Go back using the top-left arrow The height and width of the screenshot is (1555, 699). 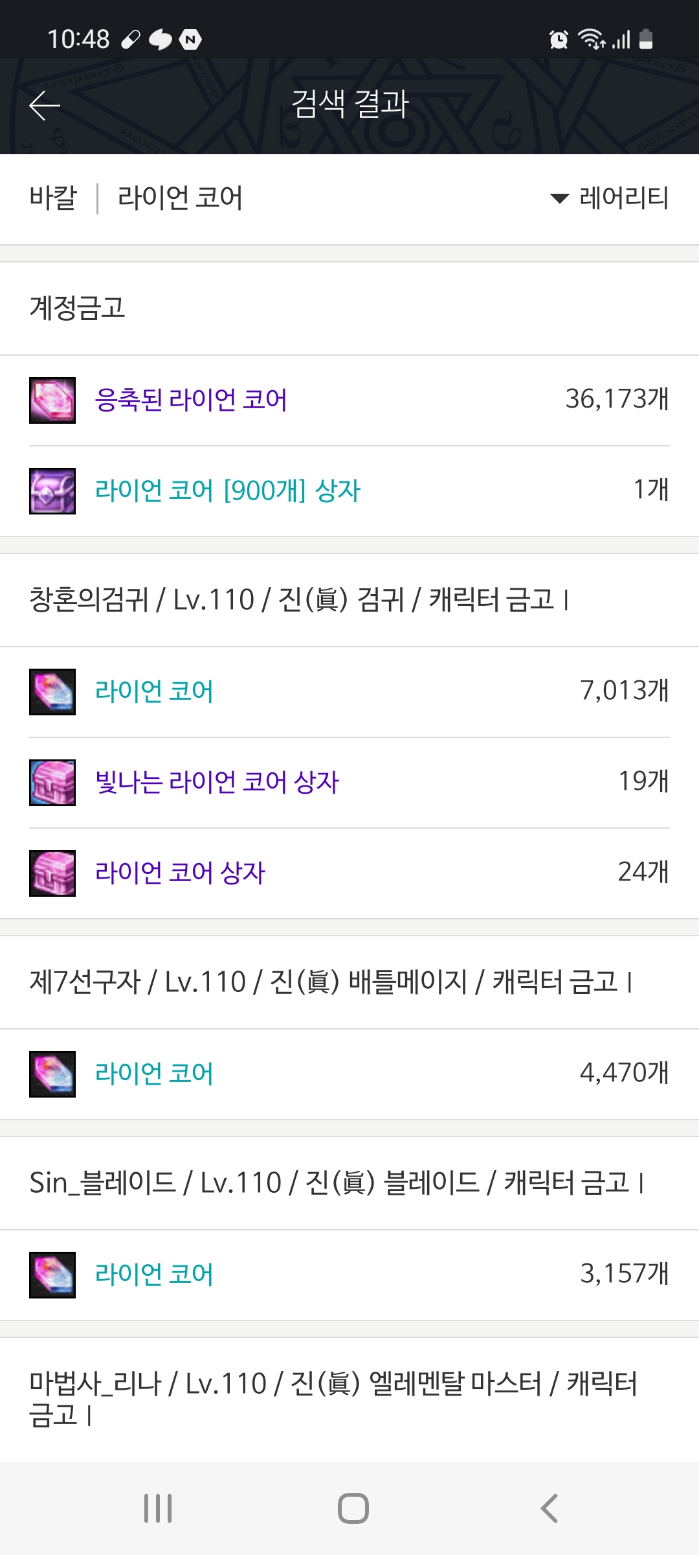pos(45,105)
